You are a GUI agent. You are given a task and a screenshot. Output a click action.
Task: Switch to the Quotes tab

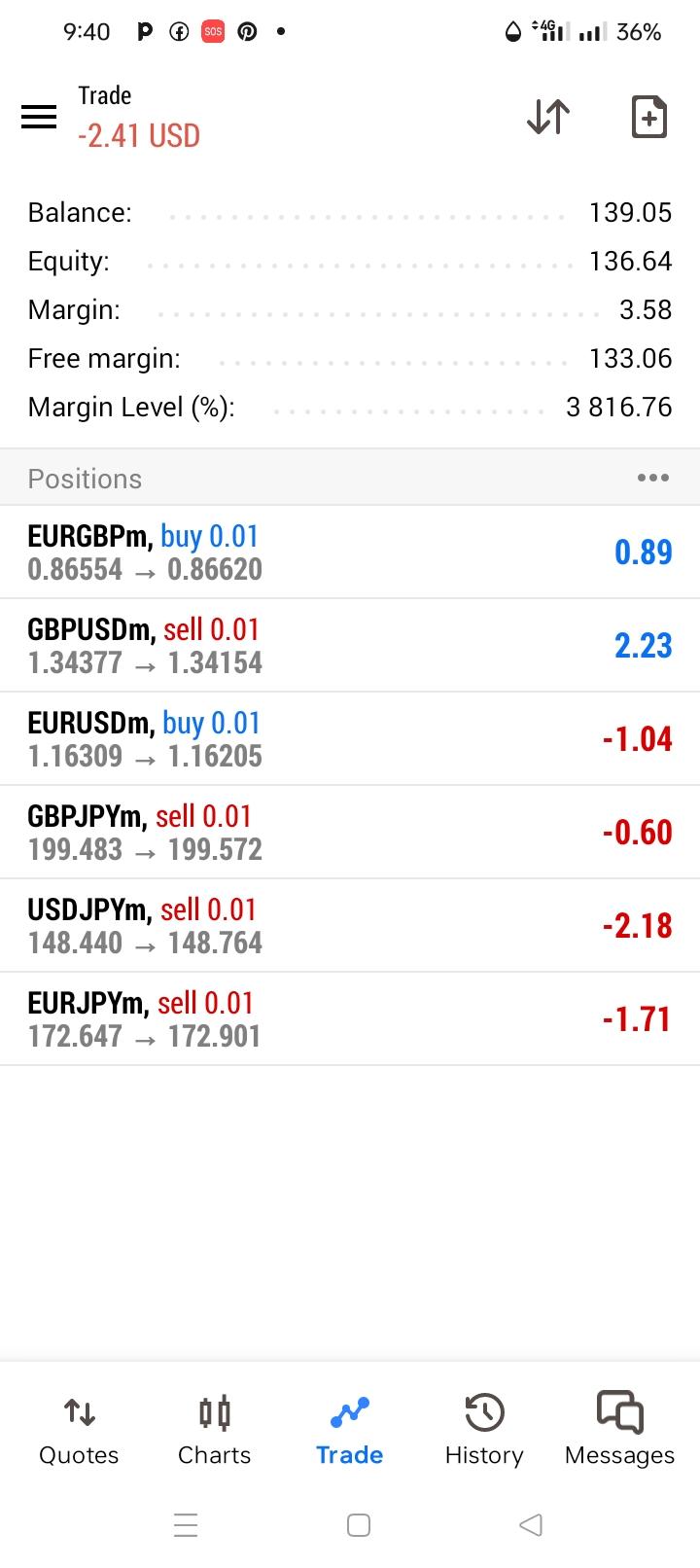coord(79,1430)
